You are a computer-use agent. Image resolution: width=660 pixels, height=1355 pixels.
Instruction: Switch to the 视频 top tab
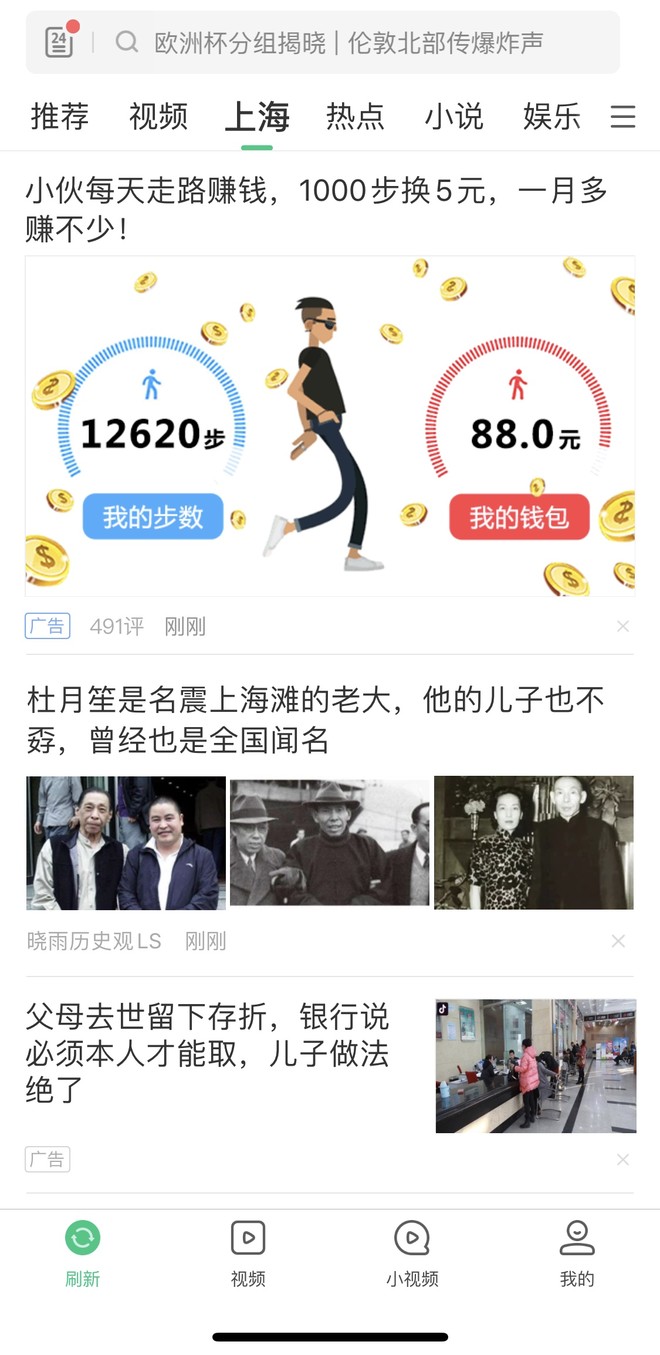point(158,116)
